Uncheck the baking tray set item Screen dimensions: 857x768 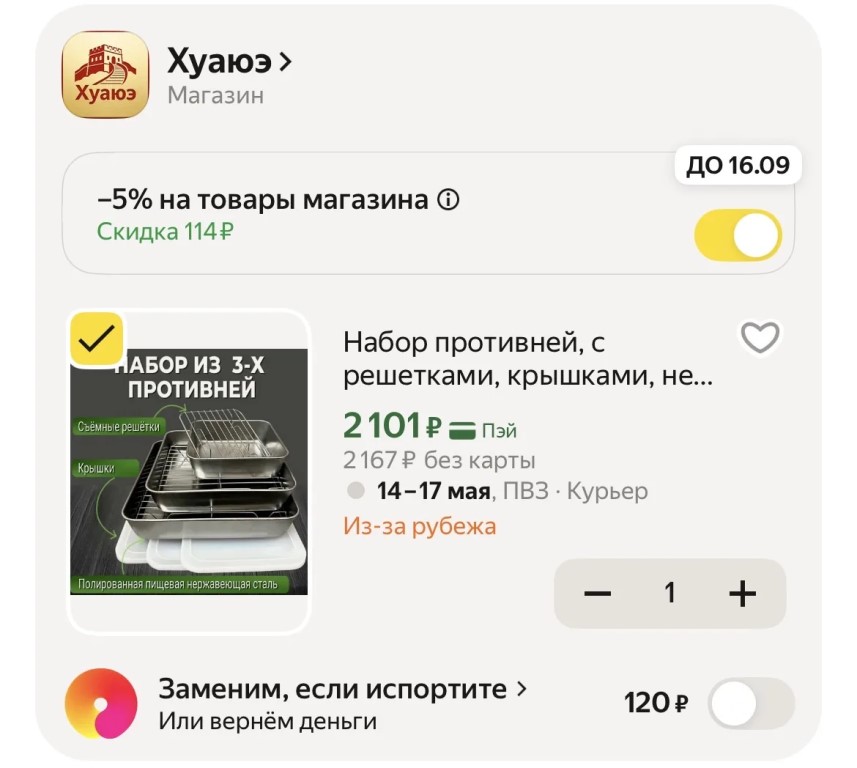[97, 340]
